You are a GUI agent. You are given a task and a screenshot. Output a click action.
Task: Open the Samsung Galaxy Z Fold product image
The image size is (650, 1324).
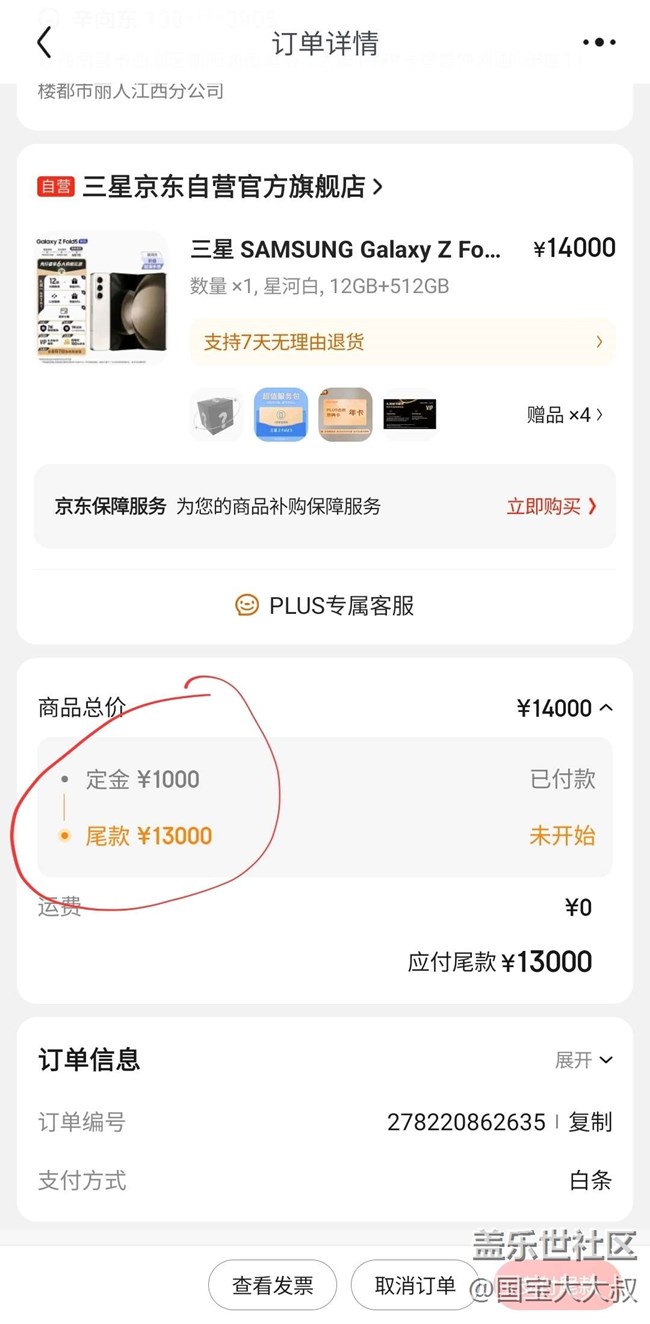pyautogui.click(x=101, y=299)
